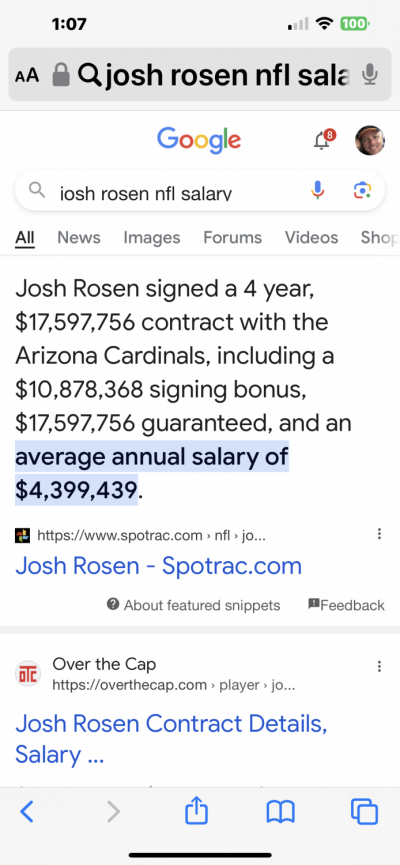
Task: Open Google Lens camera search
Action: (362, 191)
